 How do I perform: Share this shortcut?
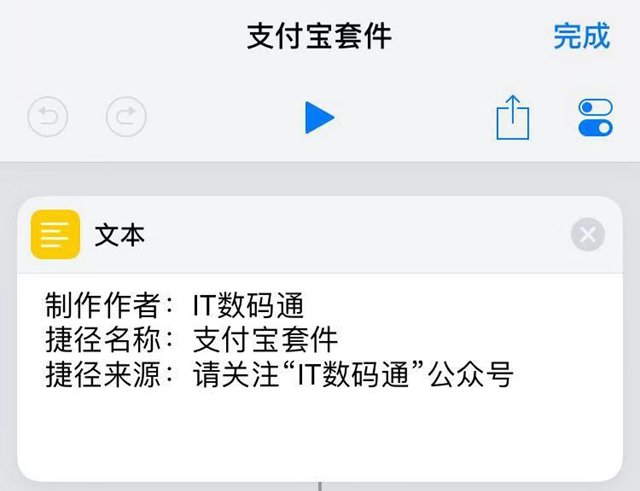pyautogui.click(x=512, y=118)
